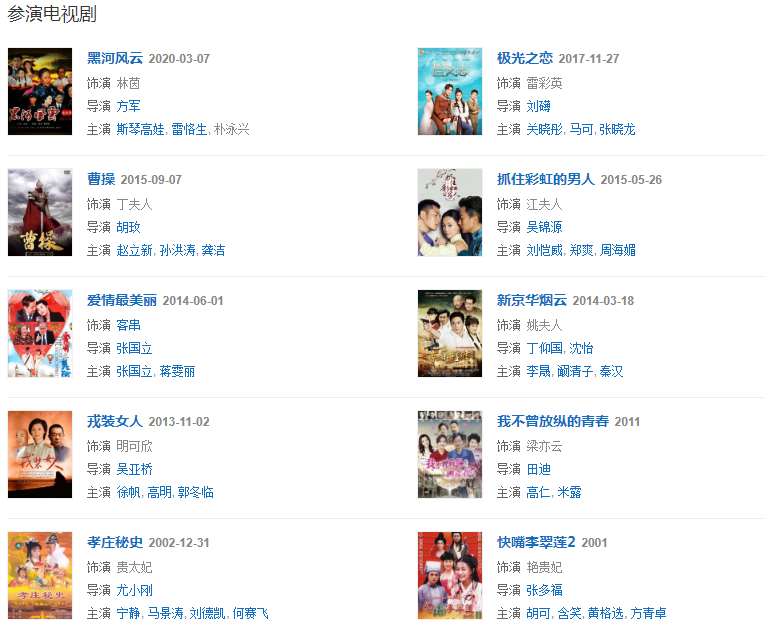View the 爱情最美丽 series page

coord(122,300)
